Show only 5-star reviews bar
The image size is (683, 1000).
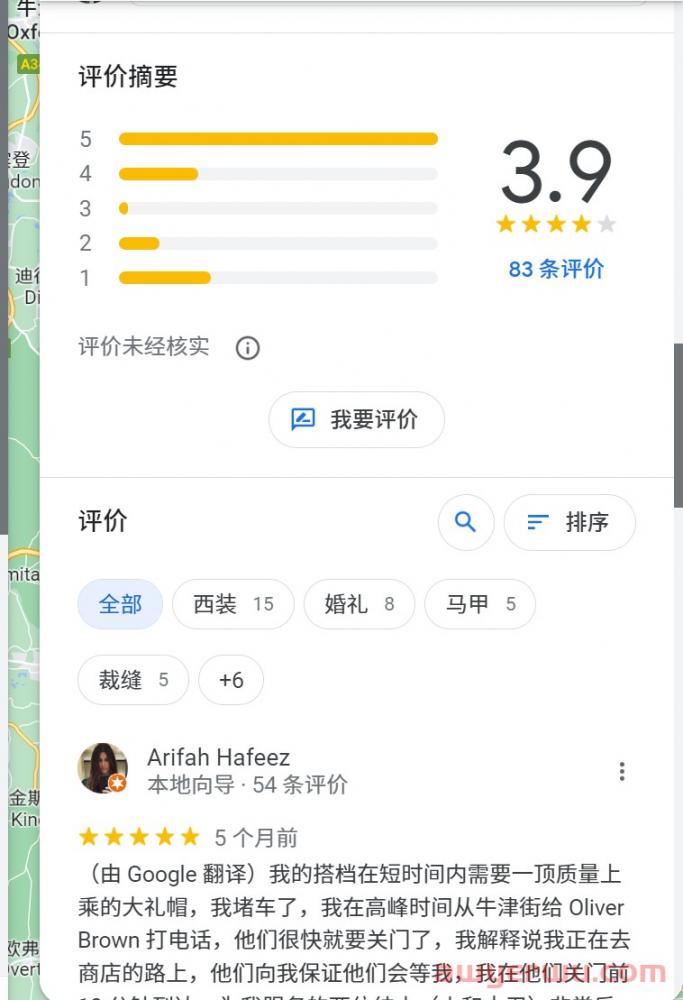click(278, 139)
